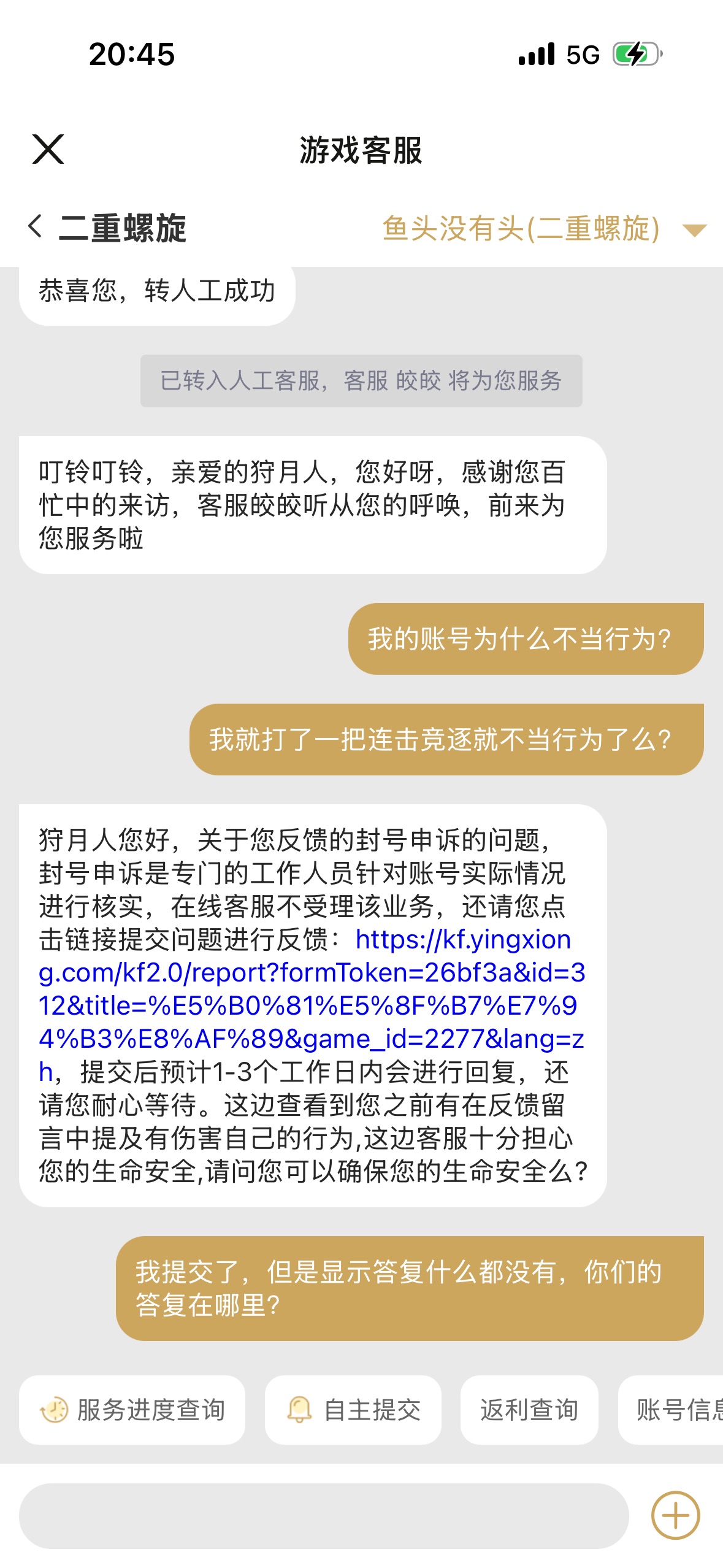Open 返利查询
Viewport: 723px width, 1568px height.
pos(529,1410)
